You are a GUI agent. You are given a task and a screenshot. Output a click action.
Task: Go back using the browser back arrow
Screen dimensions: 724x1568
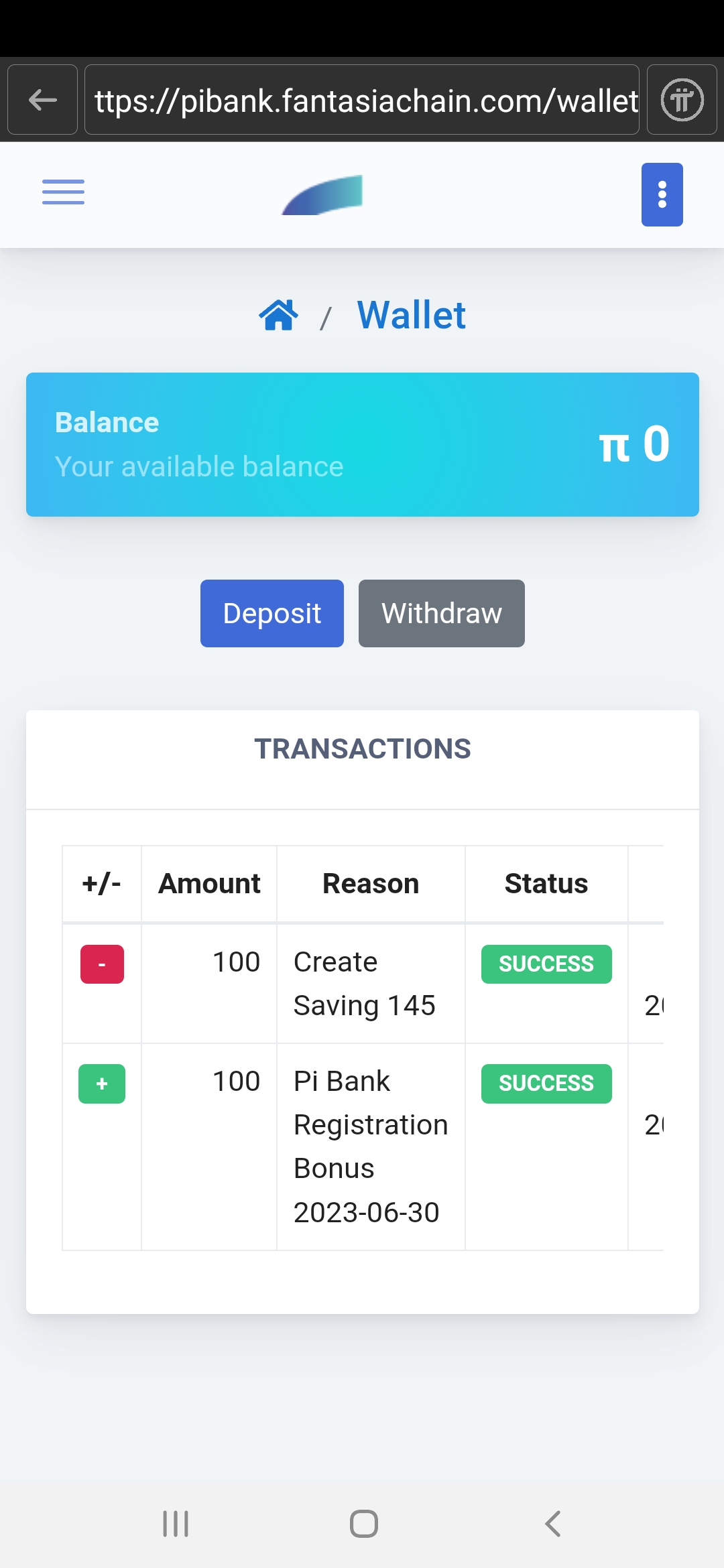click(x=42, y=101)
